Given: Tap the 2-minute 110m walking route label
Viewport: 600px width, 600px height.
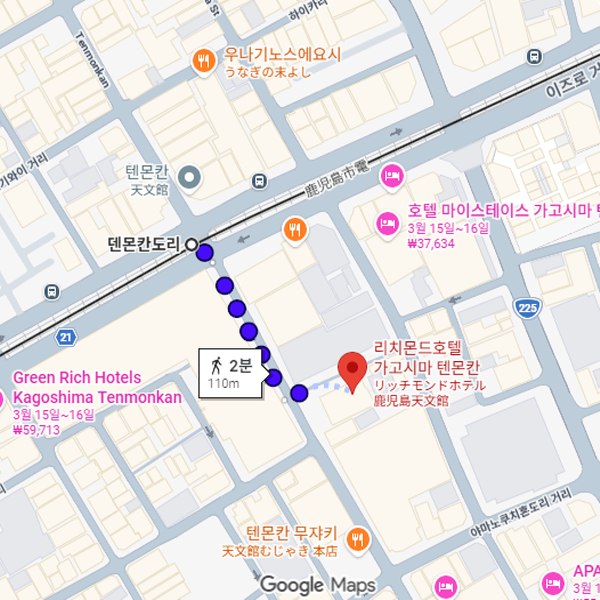Looking at the screenshot, I should tap(225, 372).
